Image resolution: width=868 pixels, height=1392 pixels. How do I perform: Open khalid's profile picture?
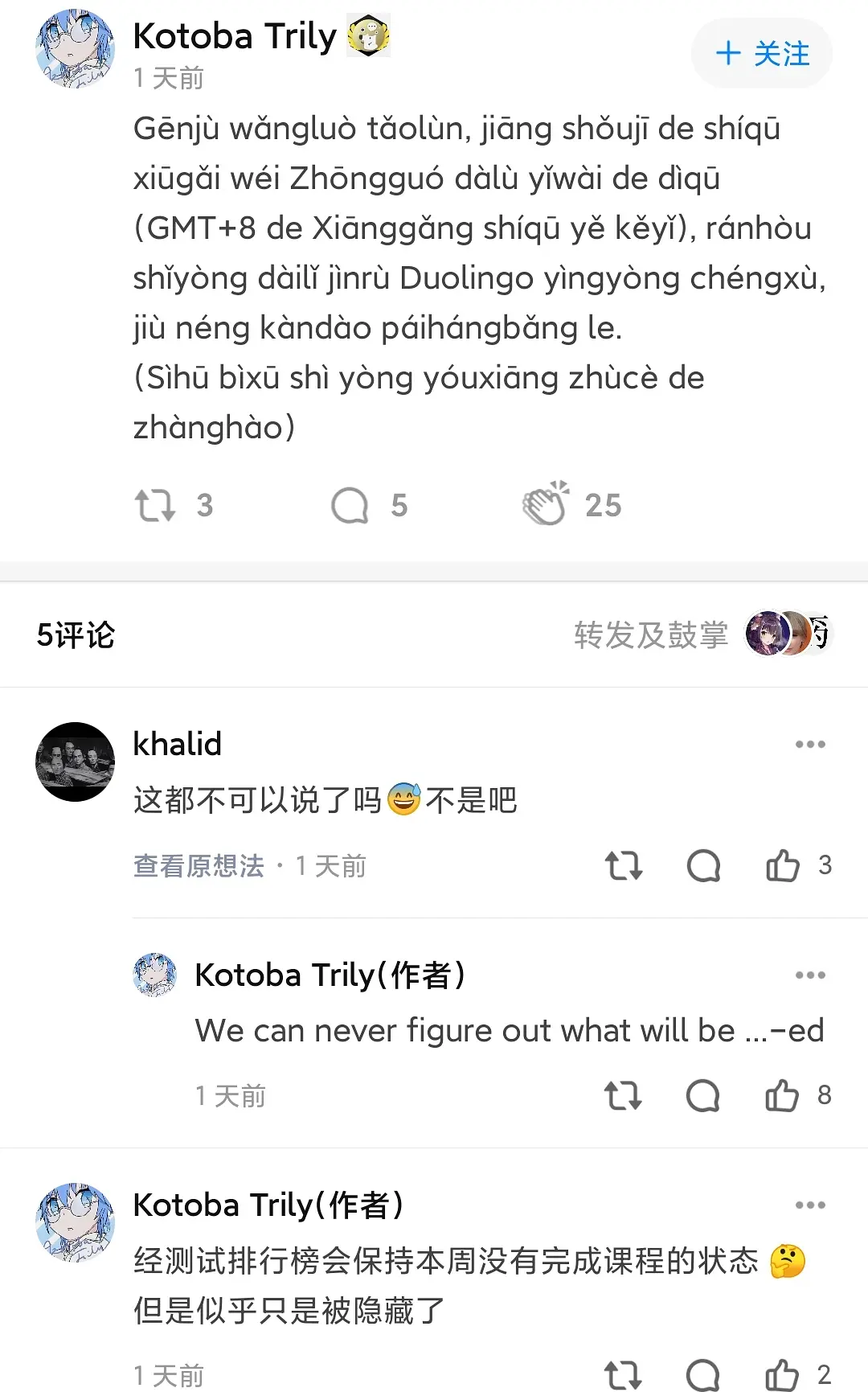pyautogui.click(x=76, y=762)
